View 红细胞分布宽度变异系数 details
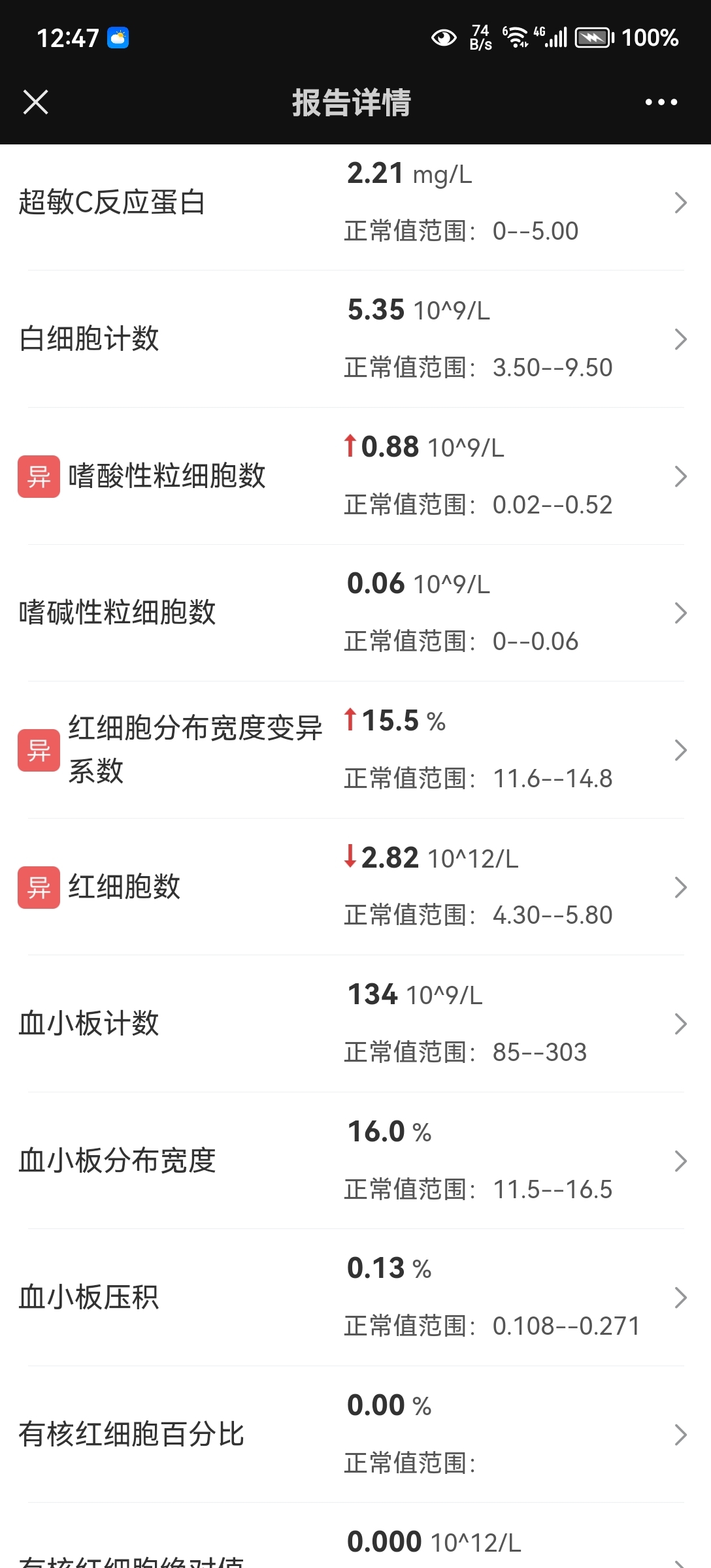The width and height of the screenshot is (711, 1568). 355,750
